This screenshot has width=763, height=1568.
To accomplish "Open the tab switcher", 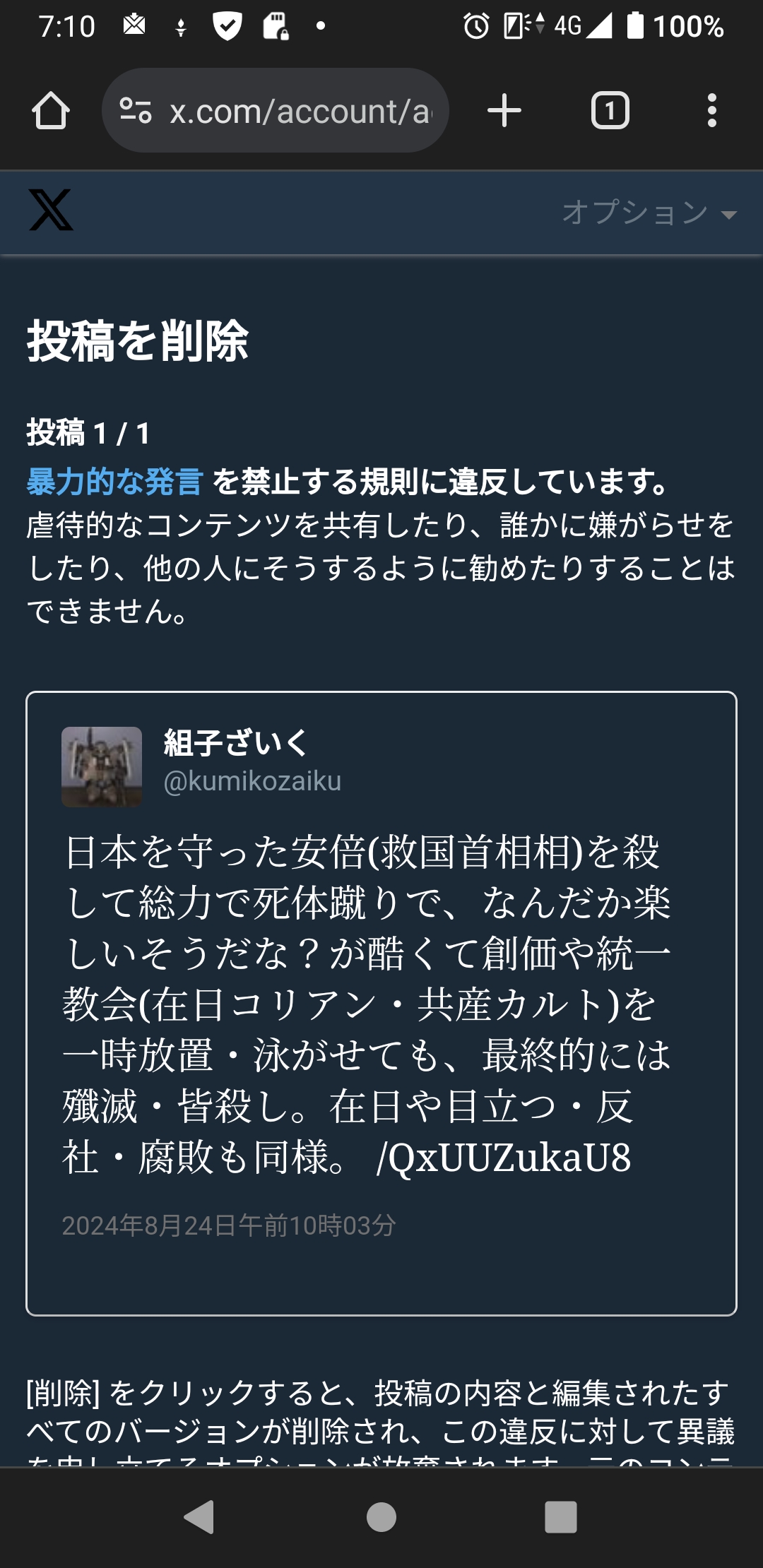I will click(x=610, y=111).
